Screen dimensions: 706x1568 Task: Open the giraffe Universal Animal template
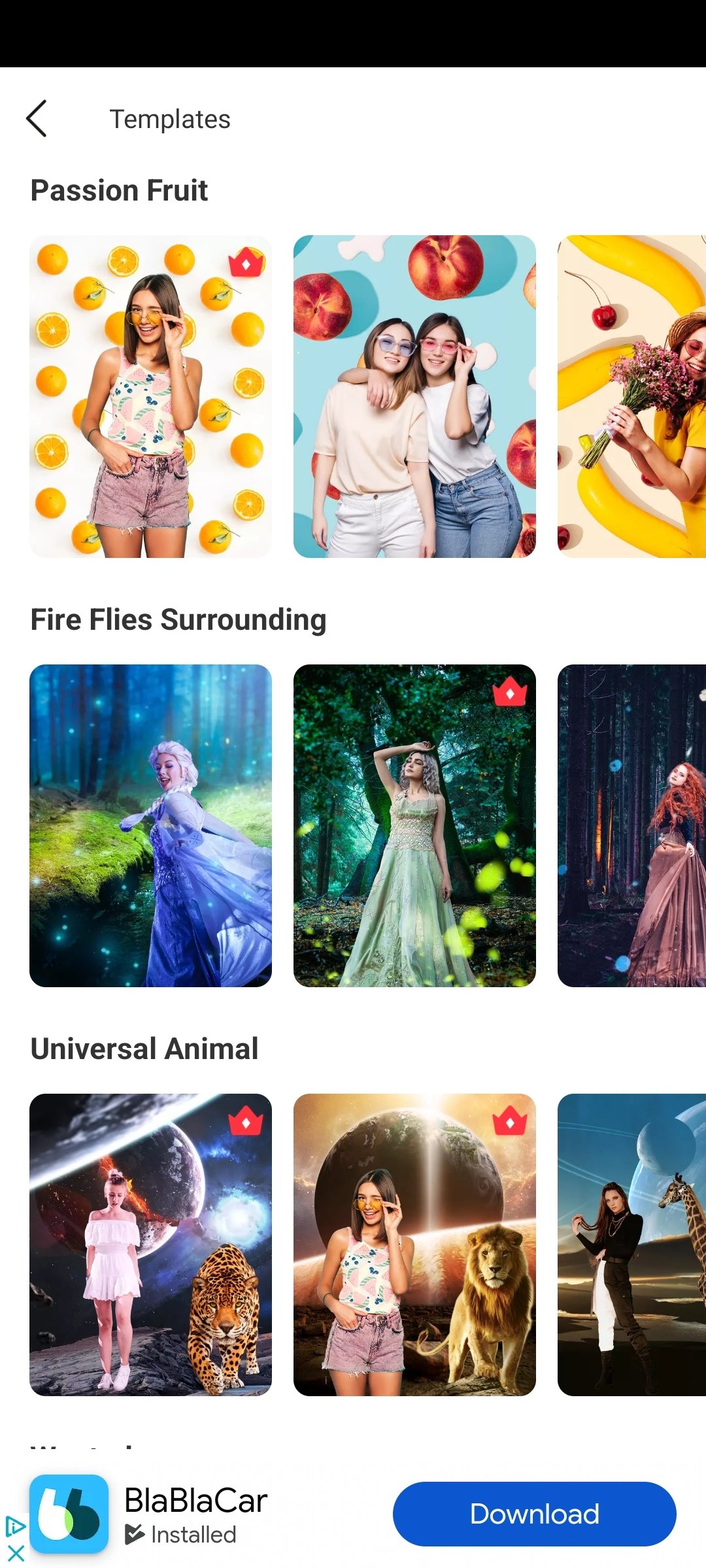click(631, 1245)
